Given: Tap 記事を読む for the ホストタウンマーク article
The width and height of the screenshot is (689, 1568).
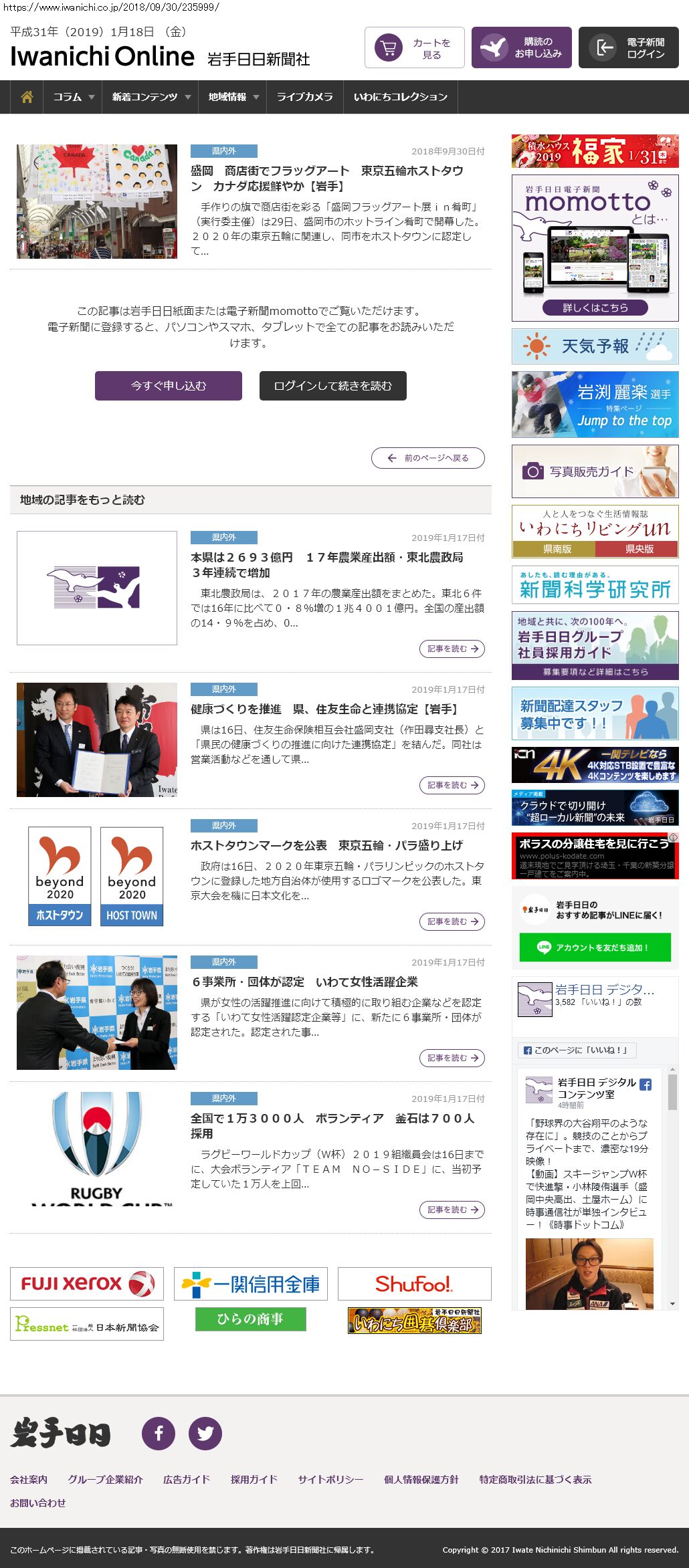Looking at the screenshot, I should click(x=452, y=921).
